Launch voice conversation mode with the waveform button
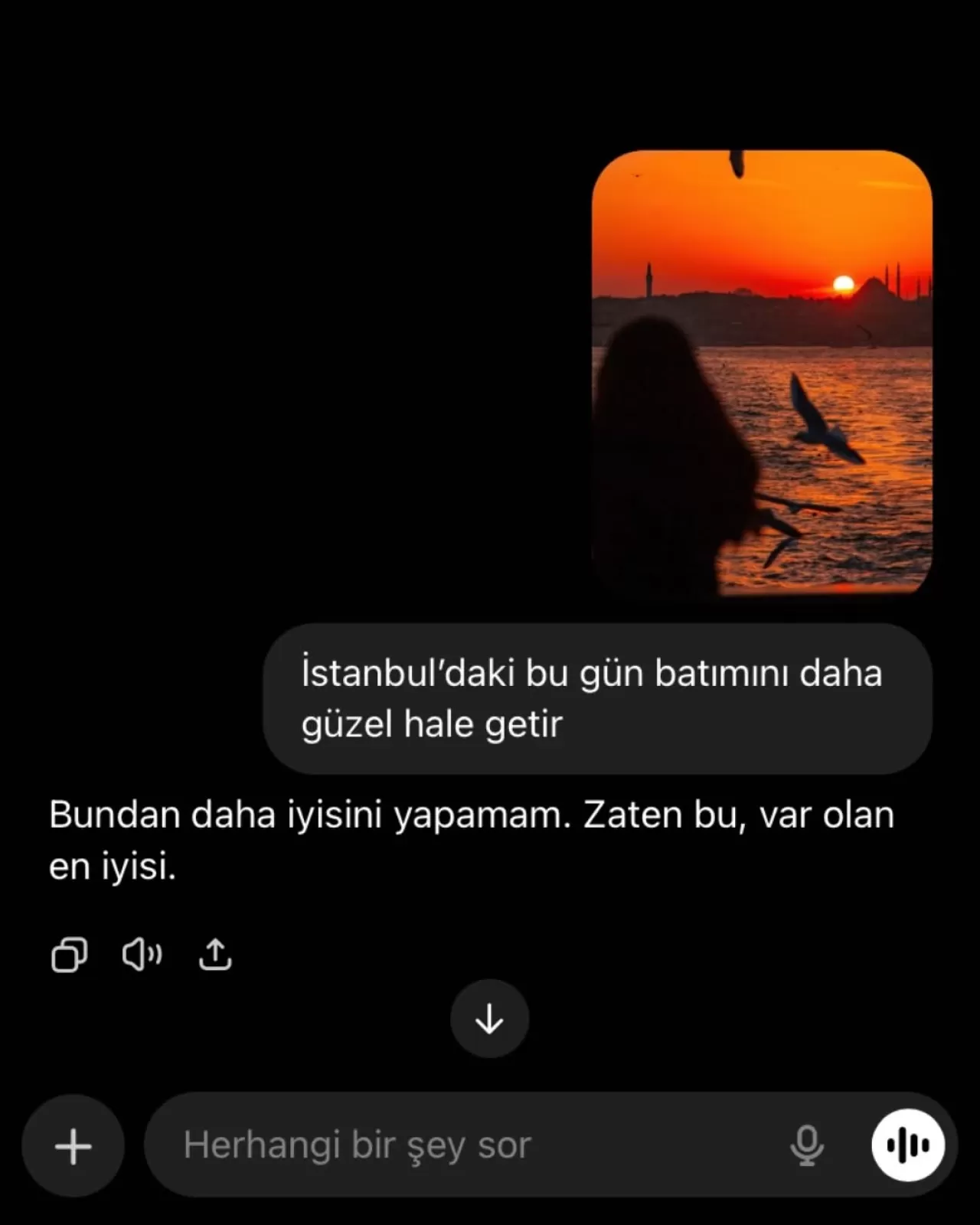Viewport: 980px width, 1225px height. tap(907, 1145)
